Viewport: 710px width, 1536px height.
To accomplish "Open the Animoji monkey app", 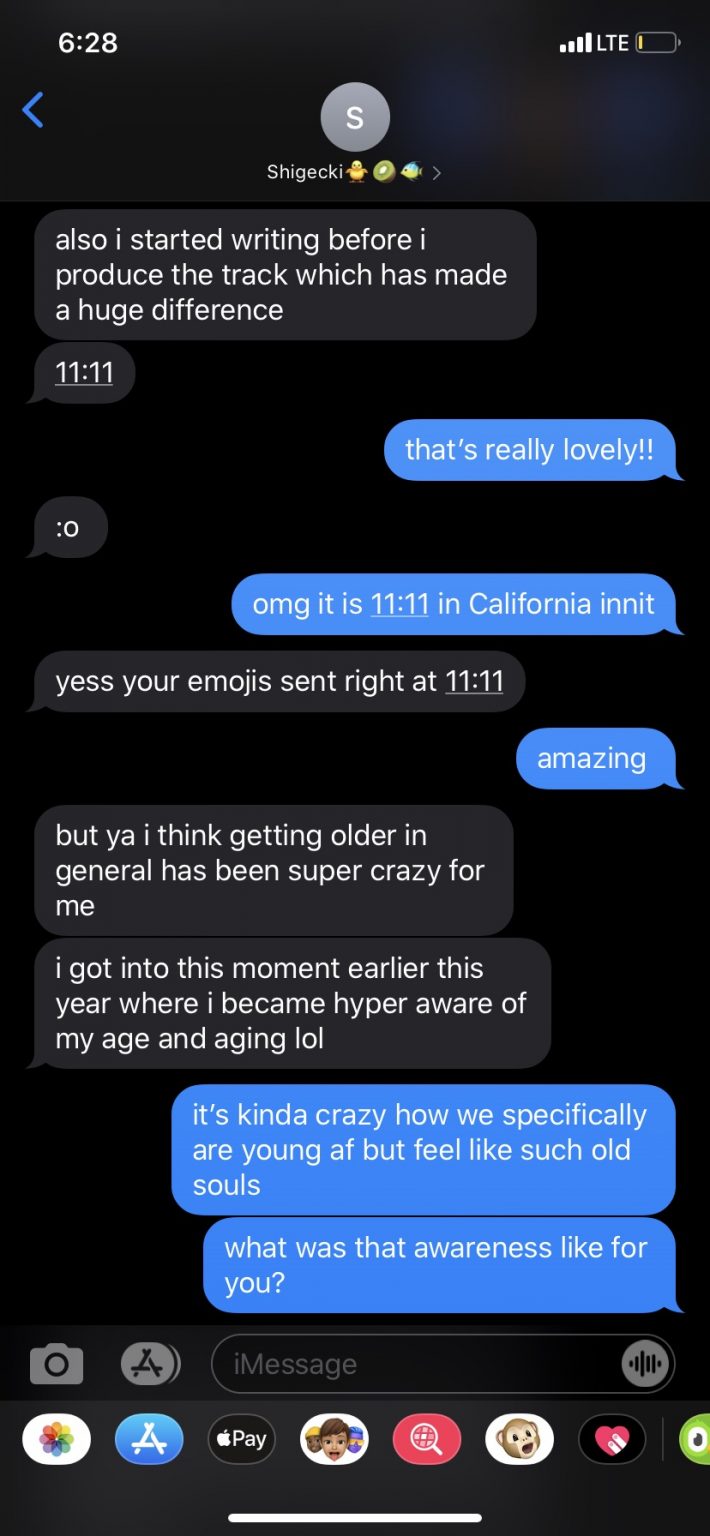I will [519, 1440].
